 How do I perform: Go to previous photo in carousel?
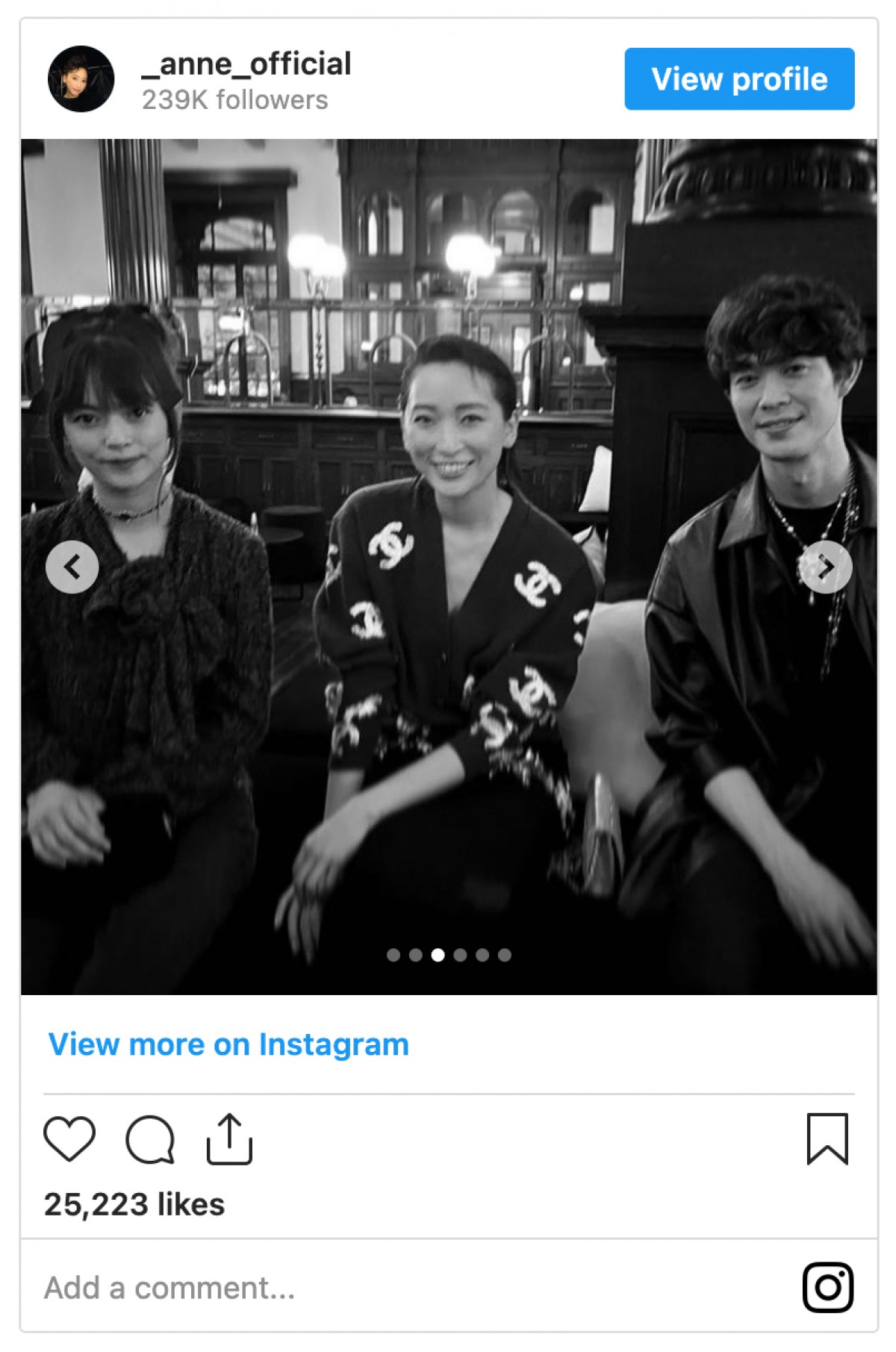72,567
